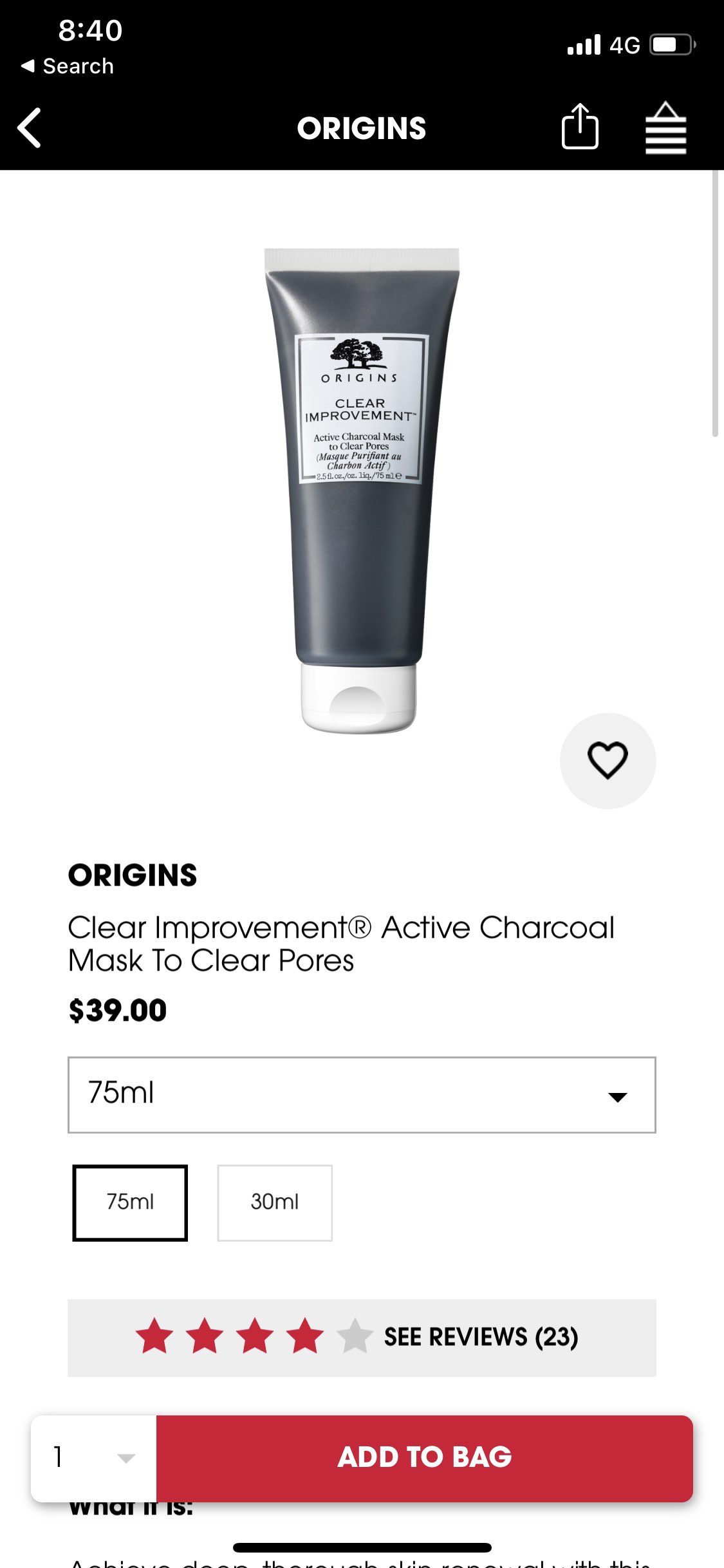Viewport: 724px width, 1568px height.
Task: Add the mask to your wishlist
Action: tap(608, 760)
